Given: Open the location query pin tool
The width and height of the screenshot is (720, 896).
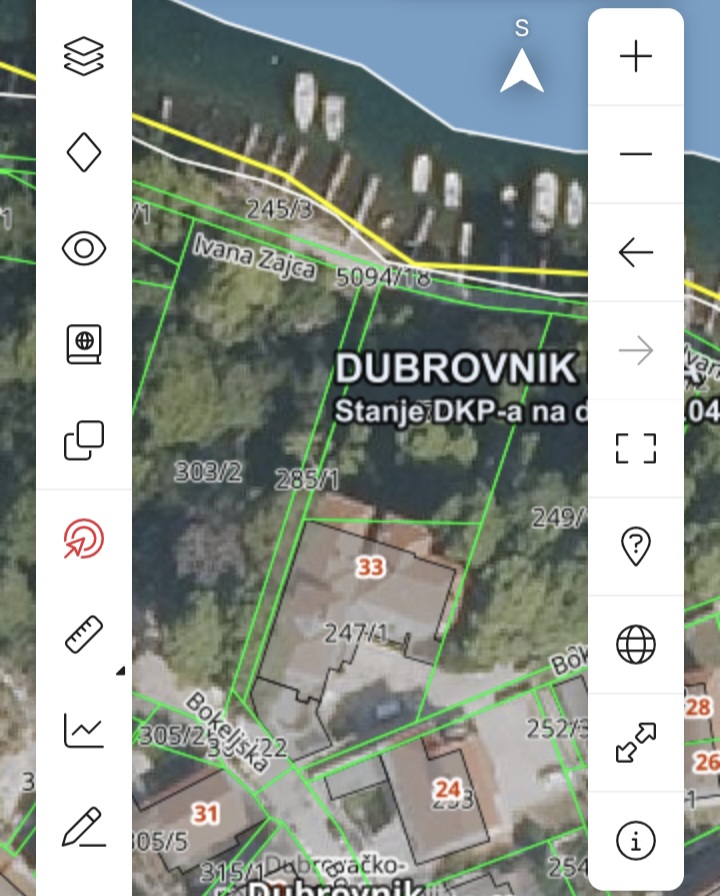Looking at the screenshot, I should click(x=636, y=546).
